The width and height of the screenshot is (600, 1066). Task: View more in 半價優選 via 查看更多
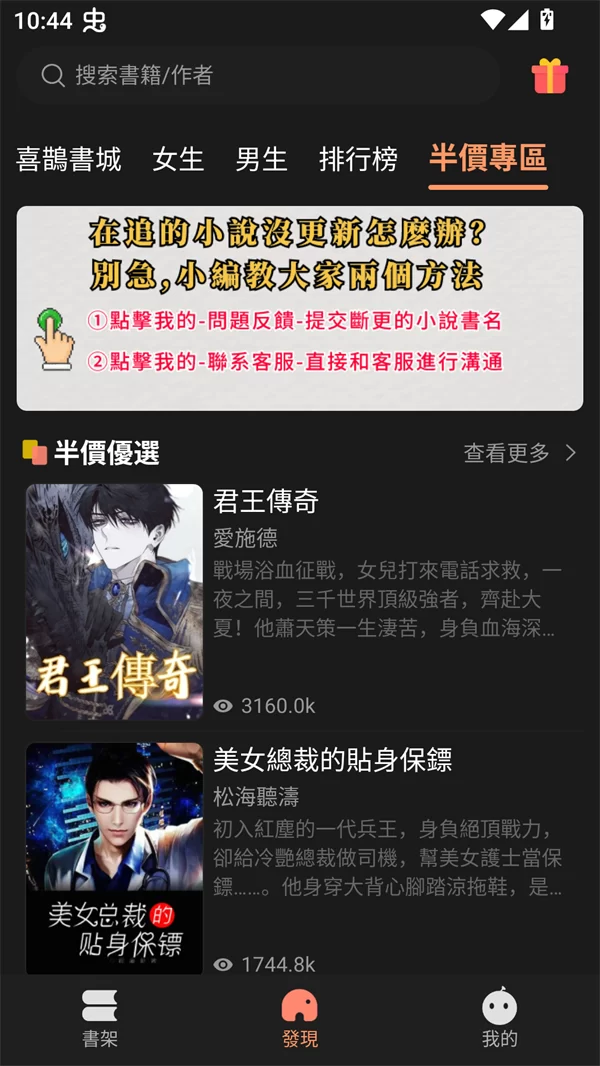[520, 453]
